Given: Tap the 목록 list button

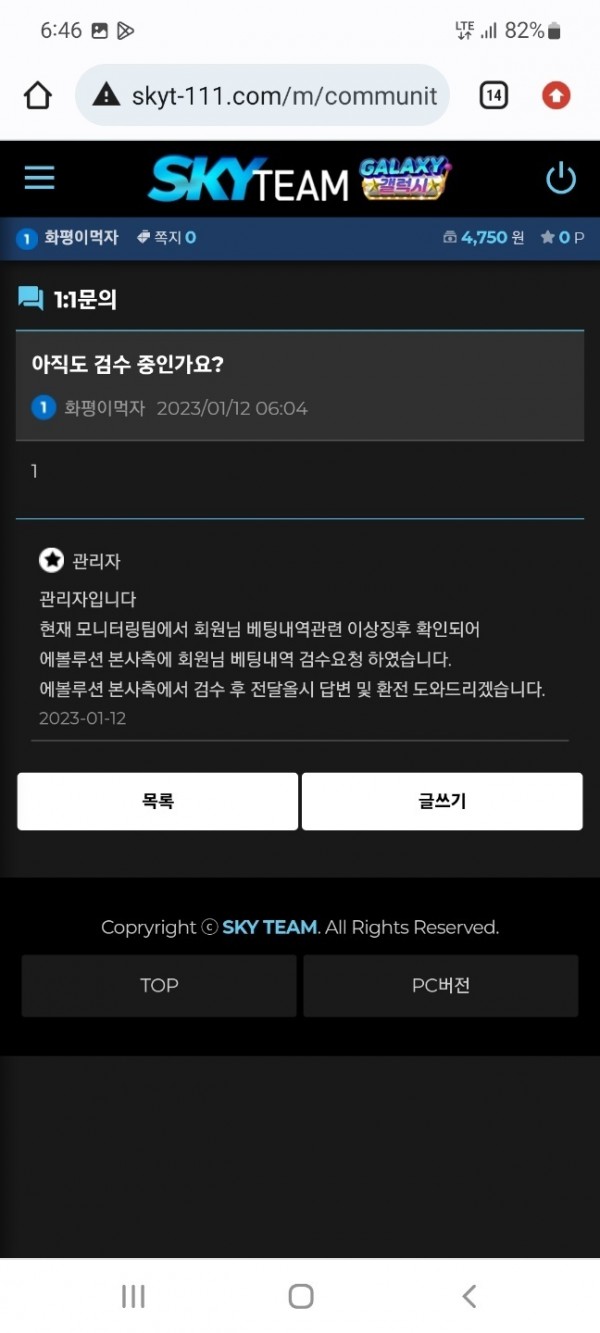Looking at the screenshot, I should 157,801.
